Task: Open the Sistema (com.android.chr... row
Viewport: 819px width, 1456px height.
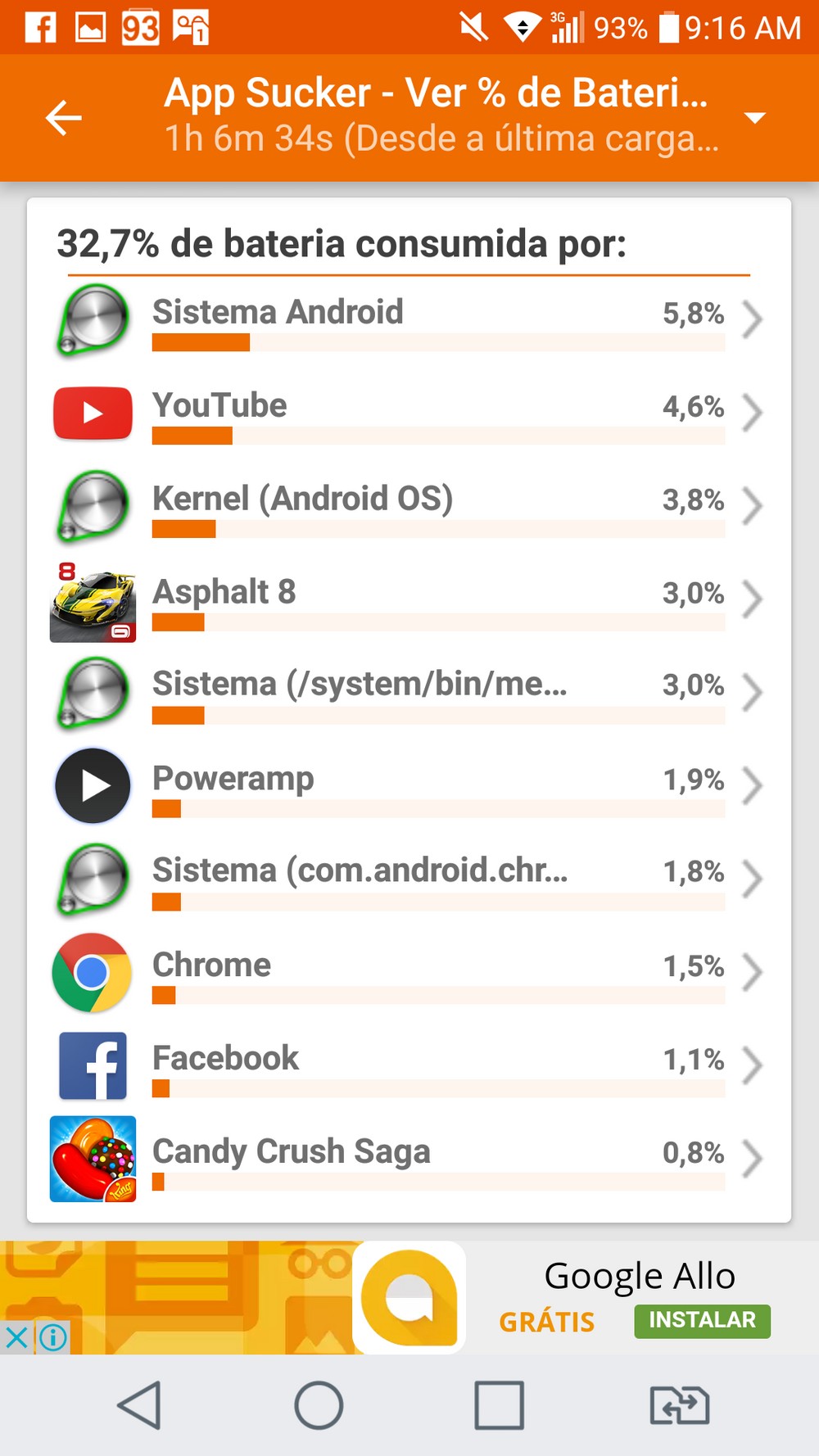Action: point(409,879)
